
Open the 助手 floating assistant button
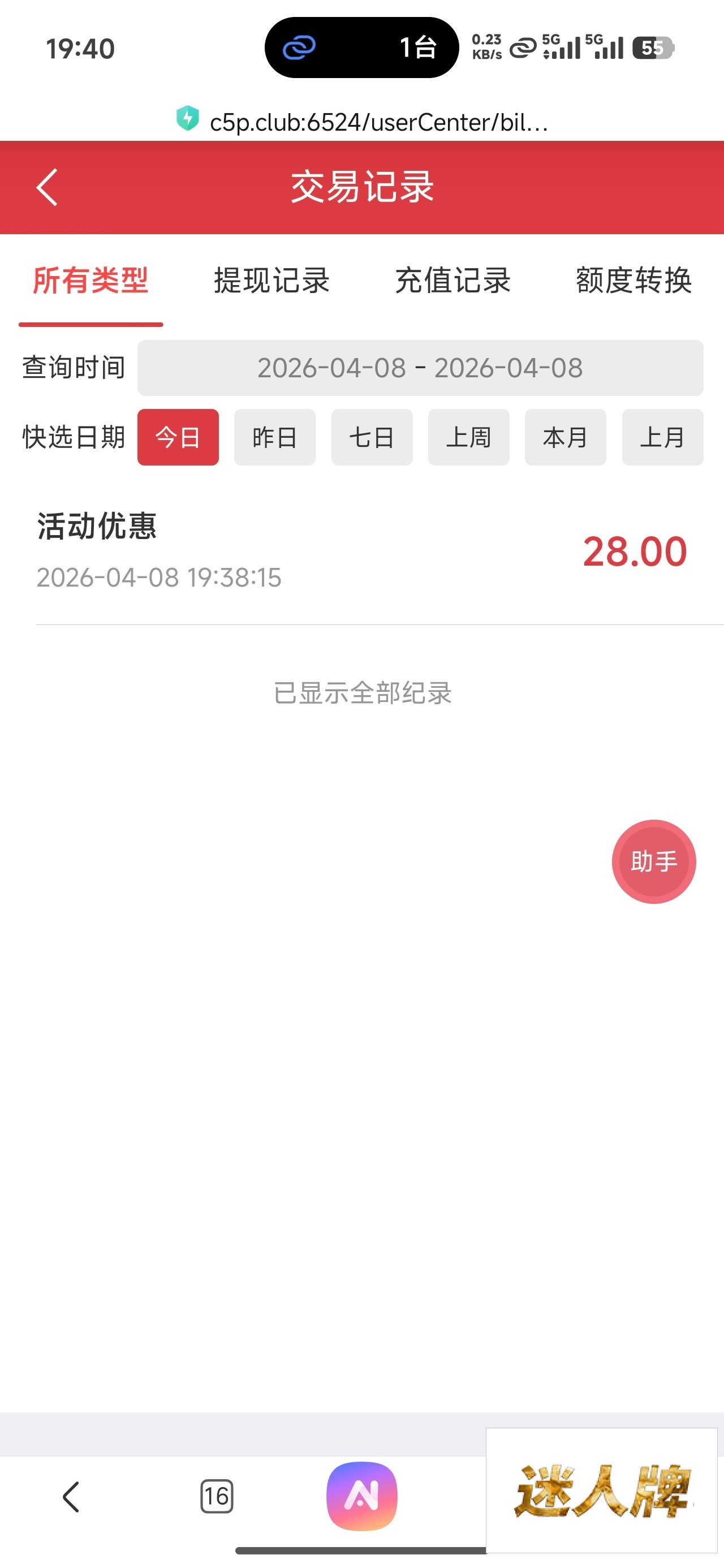tap(653, 861)
